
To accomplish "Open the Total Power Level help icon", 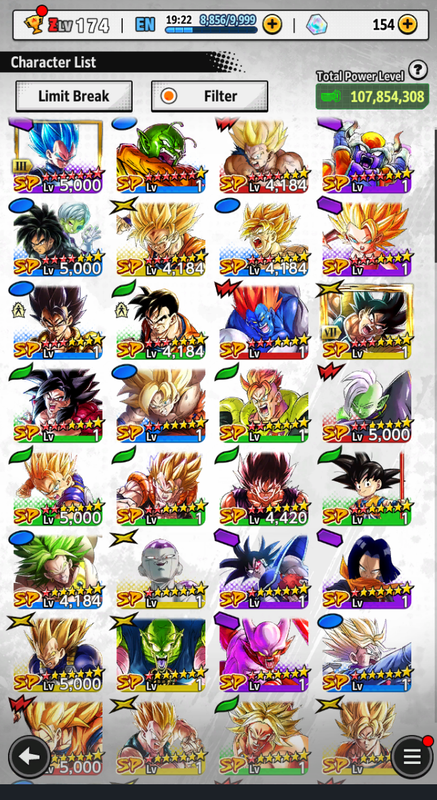I will [418, 69].
